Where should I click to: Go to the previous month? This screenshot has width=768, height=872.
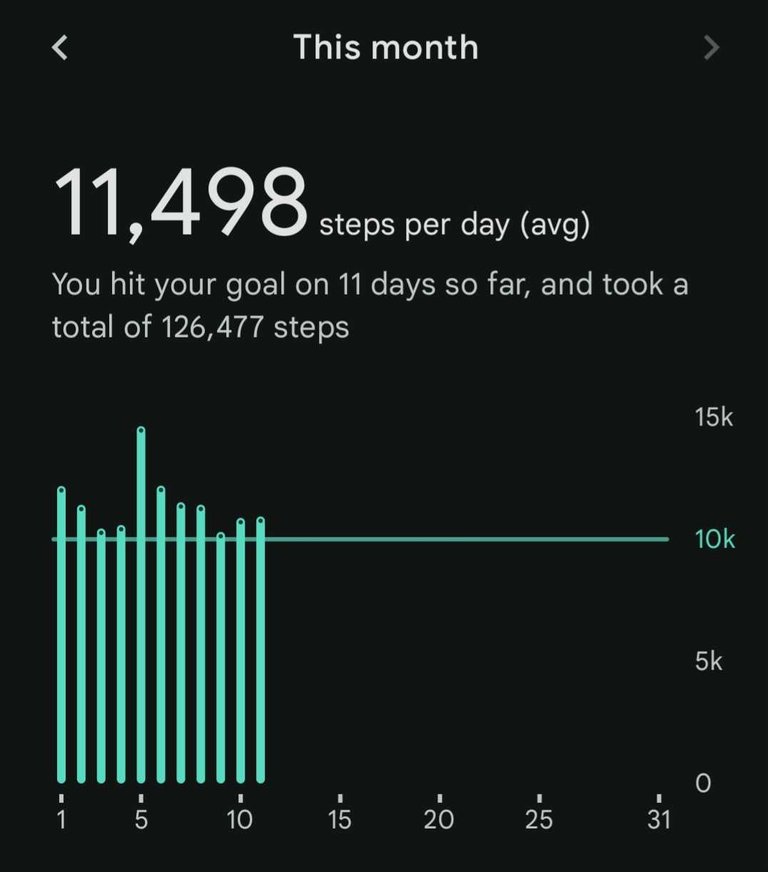coord(60,47)
